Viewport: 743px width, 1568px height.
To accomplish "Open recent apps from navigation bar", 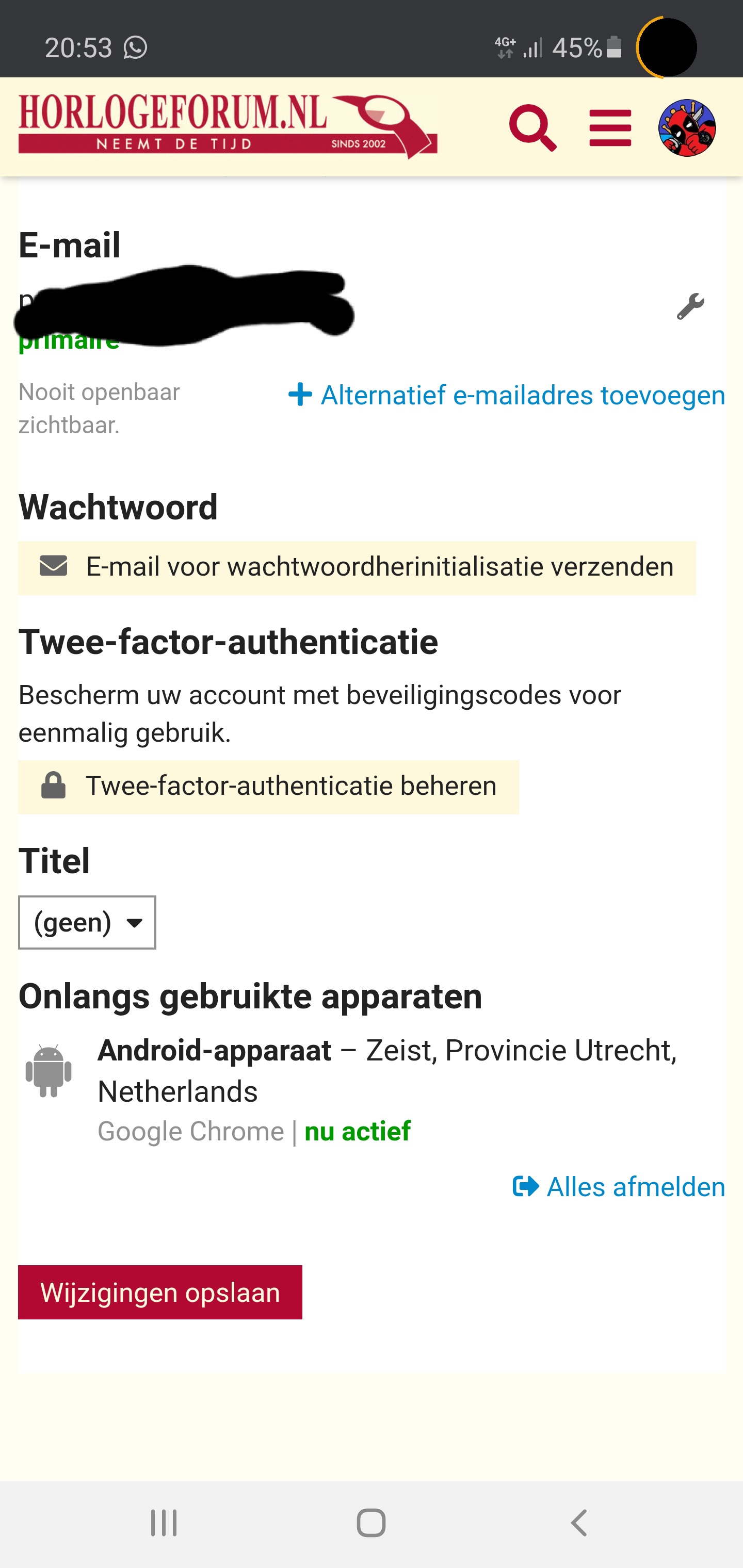I will pos(164,1523).
